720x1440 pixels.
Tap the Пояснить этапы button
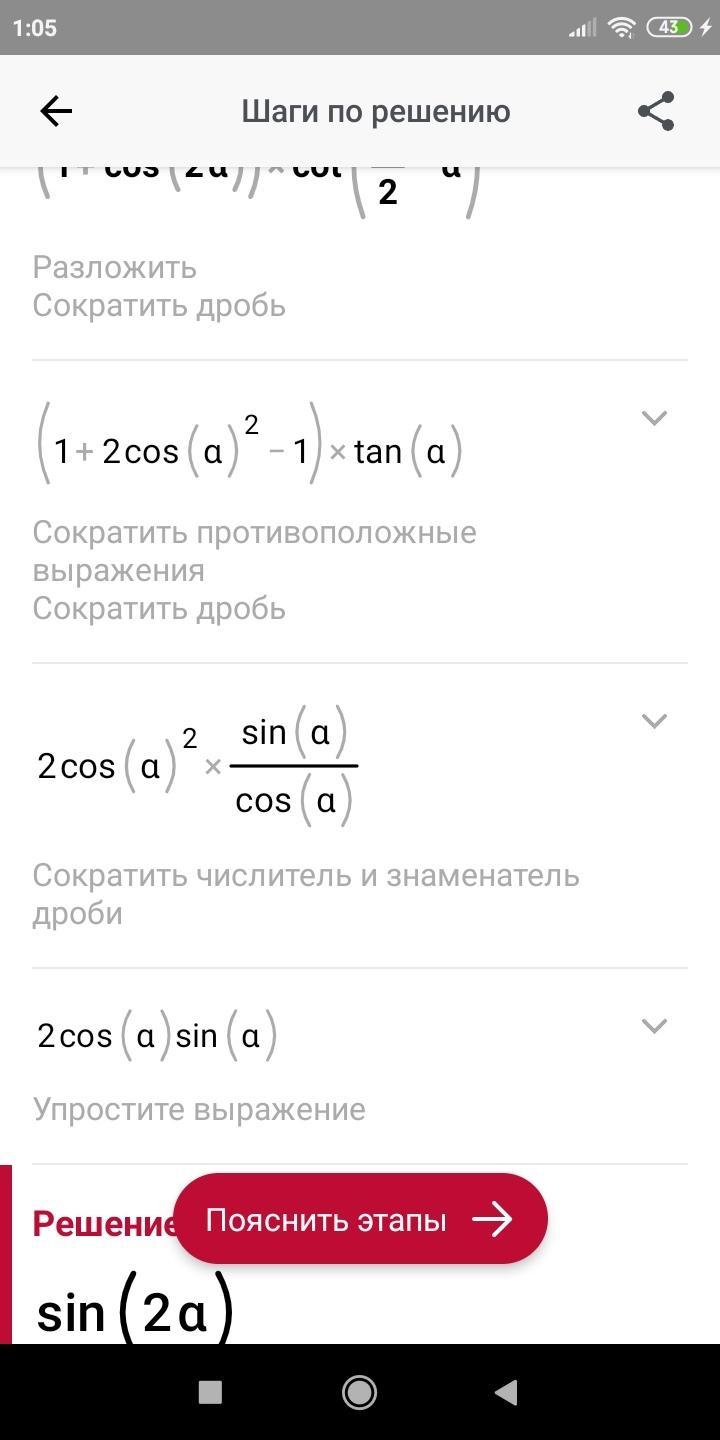pyautogui.click(x=360, y=1219)
